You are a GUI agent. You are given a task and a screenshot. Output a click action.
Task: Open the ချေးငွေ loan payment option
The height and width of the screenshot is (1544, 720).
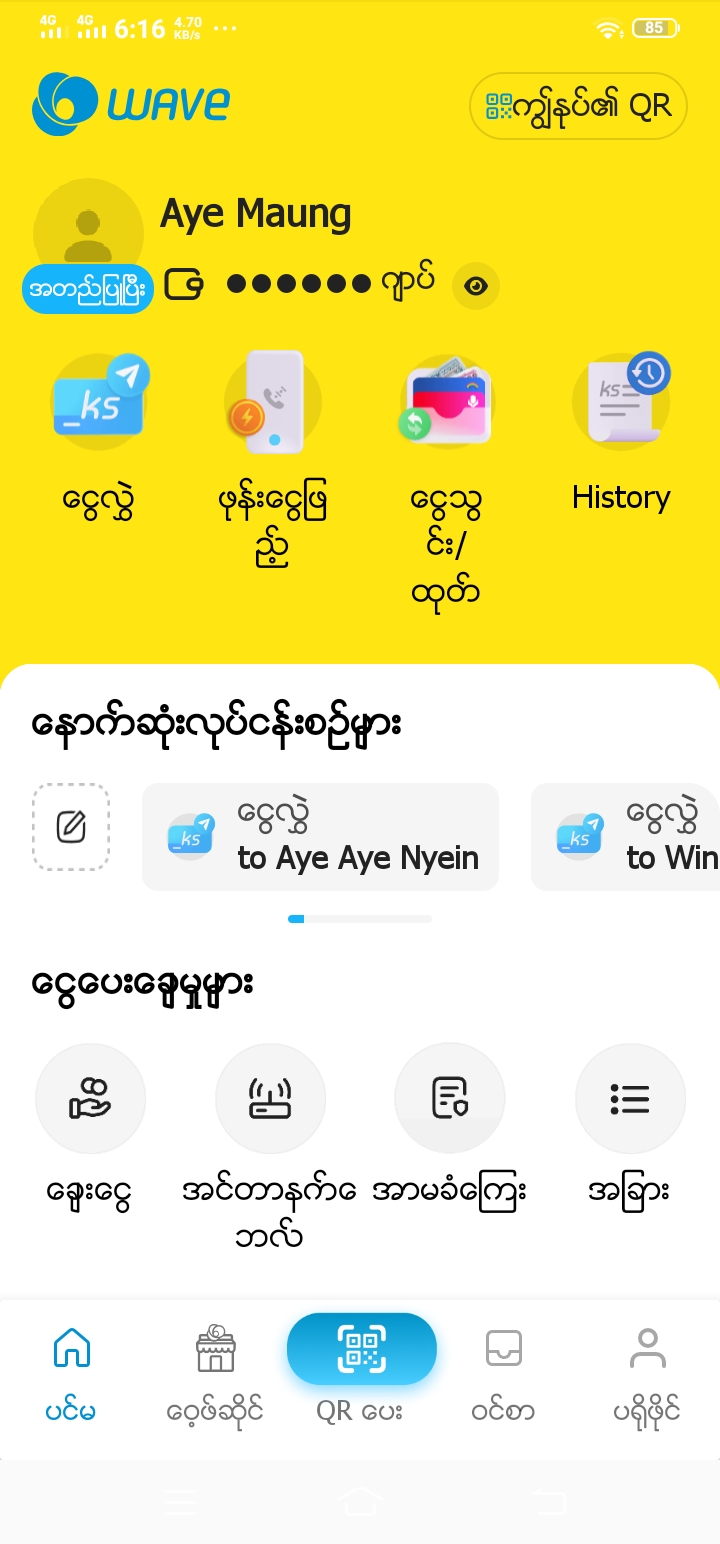tap(90, 1099)
